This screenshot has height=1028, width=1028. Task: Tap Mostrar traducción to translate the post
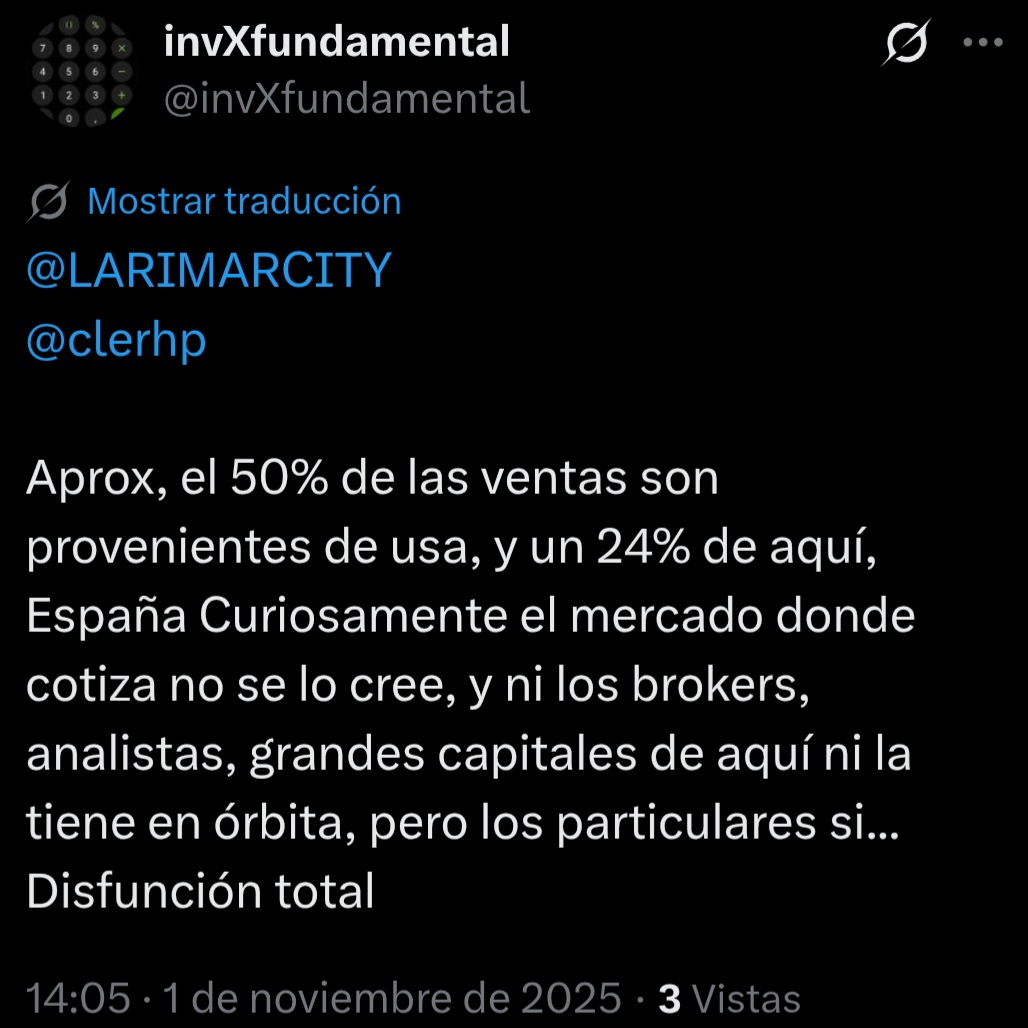244,202
